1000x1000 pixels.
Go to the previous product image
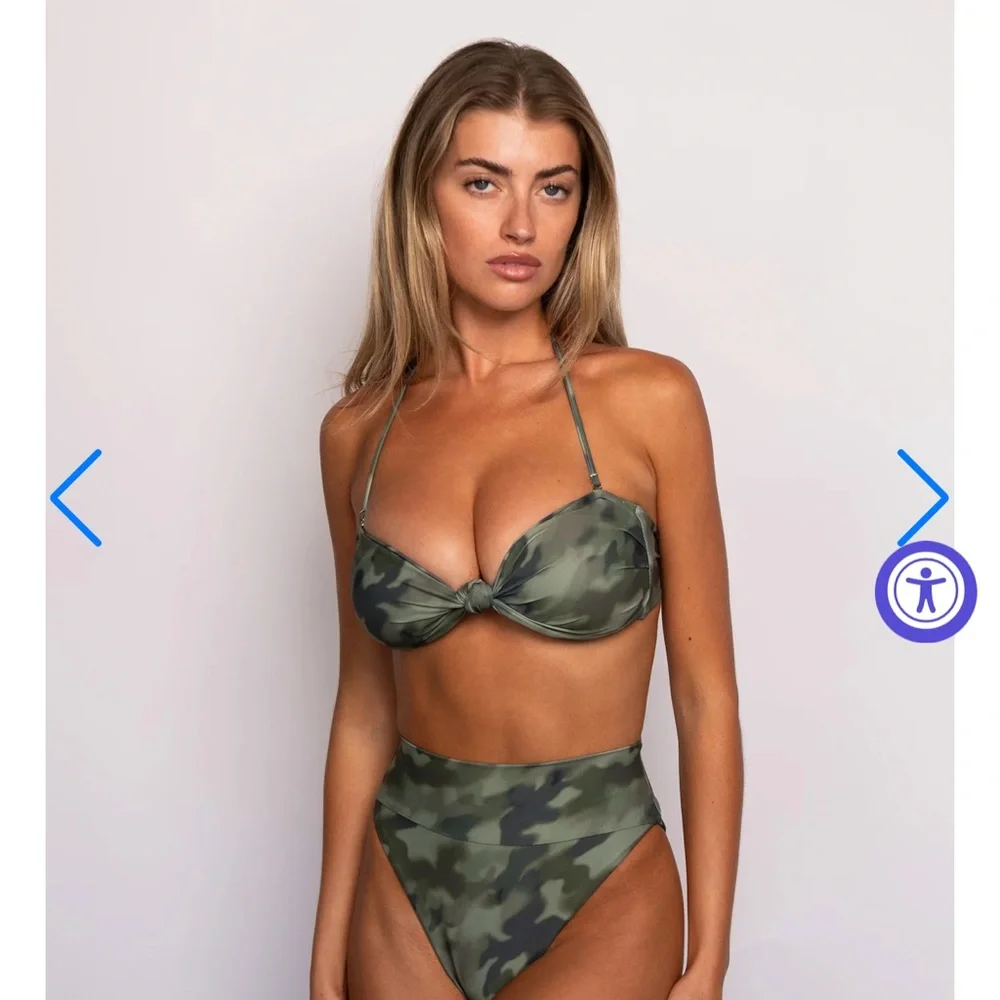click(77, 497)
